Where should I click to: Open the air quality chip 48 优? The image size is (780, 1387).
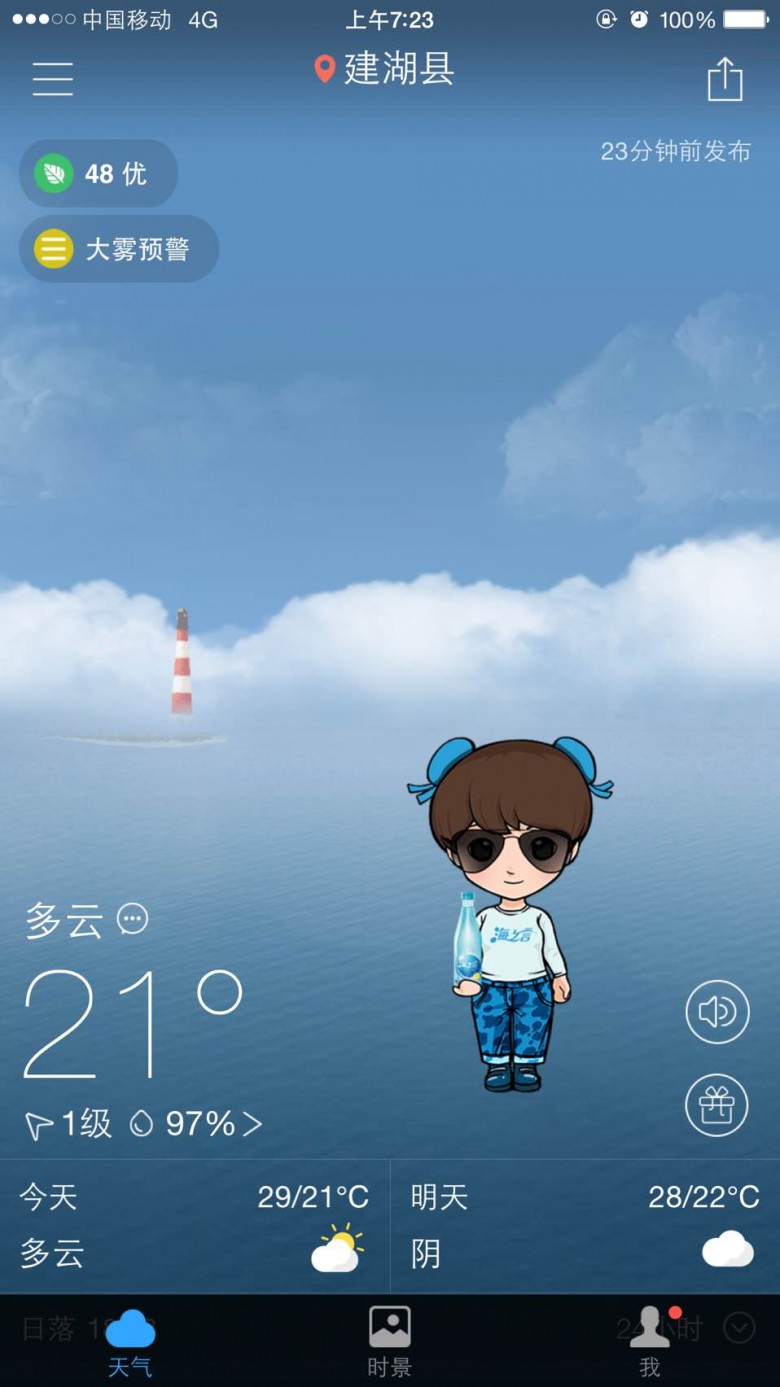coord(99,174)
